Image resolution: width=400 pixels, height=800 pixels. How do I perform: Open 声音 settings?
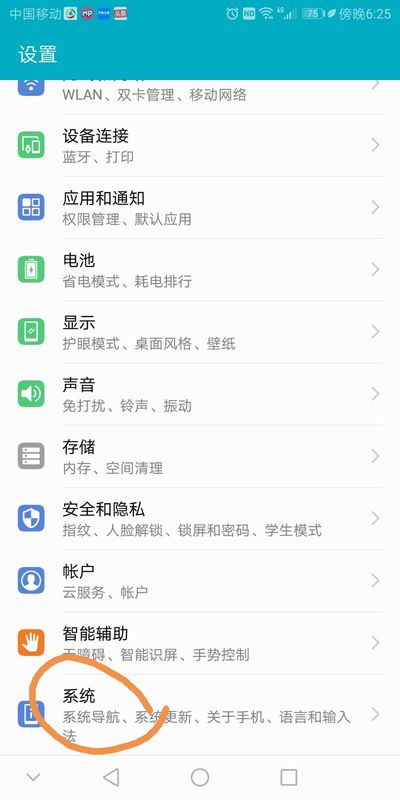pyautogui.click(x=200, y=394)
